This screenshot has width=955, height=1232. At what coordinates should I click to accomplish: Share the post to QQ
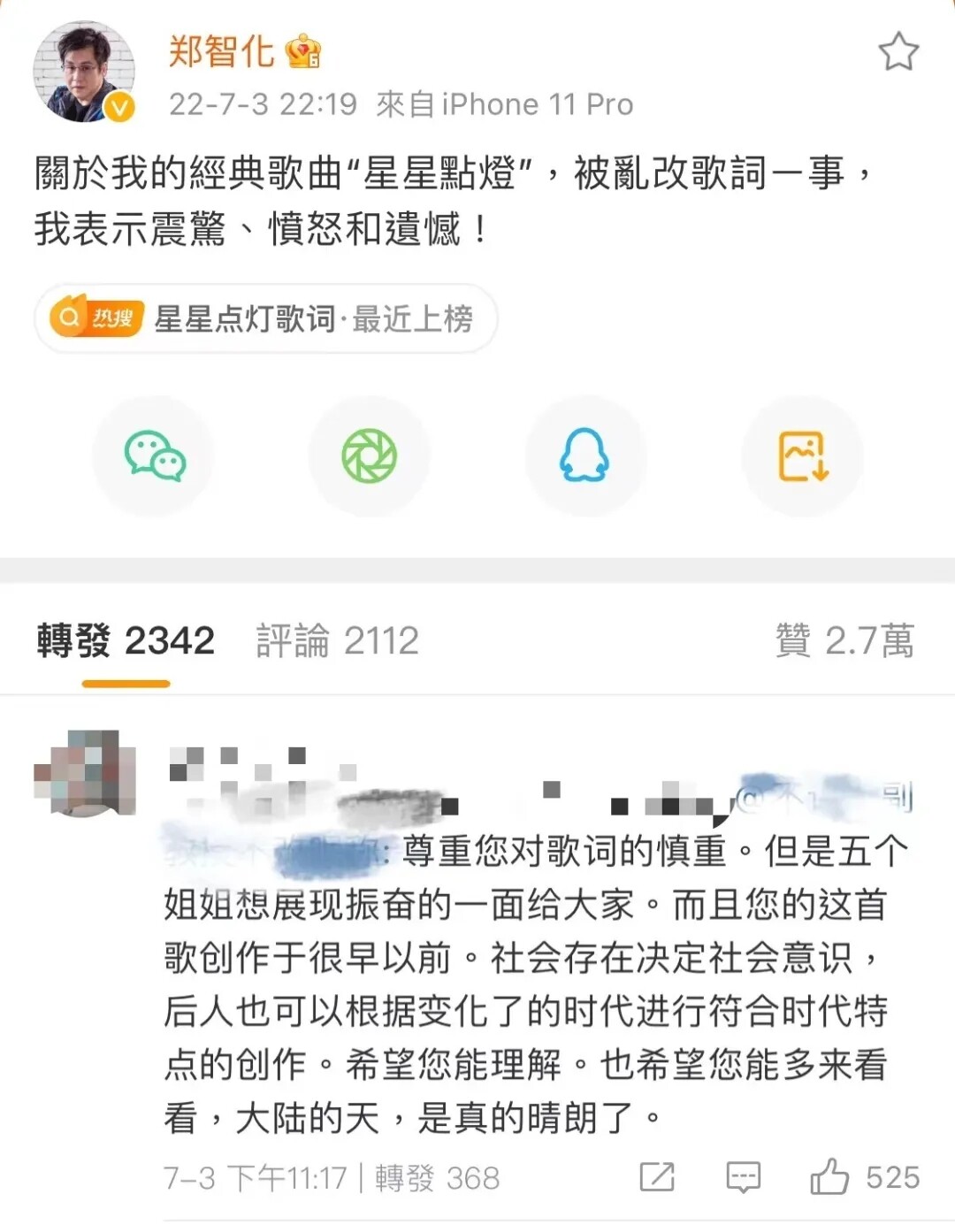tap(584, 456)
